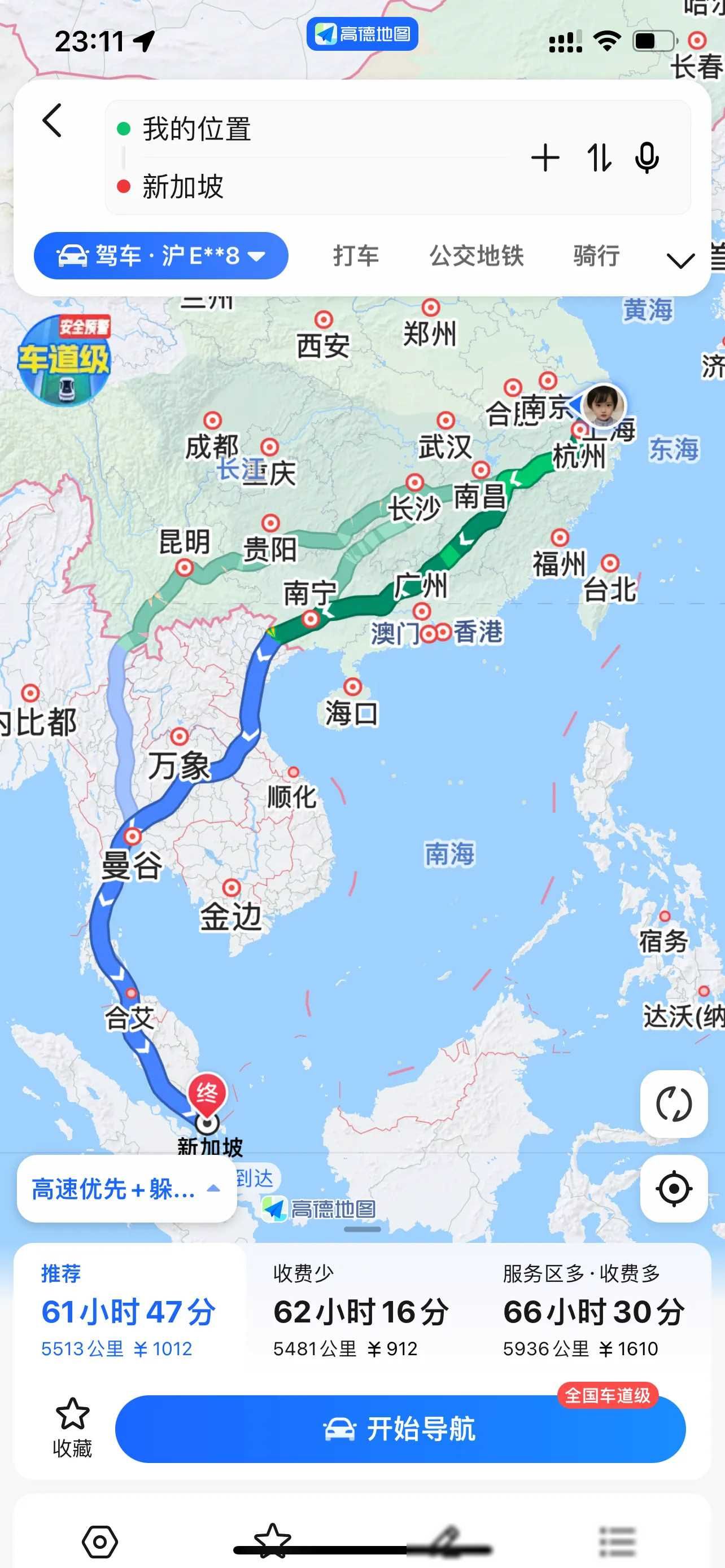Choose the 服务区多 route option

point(593,1311)
